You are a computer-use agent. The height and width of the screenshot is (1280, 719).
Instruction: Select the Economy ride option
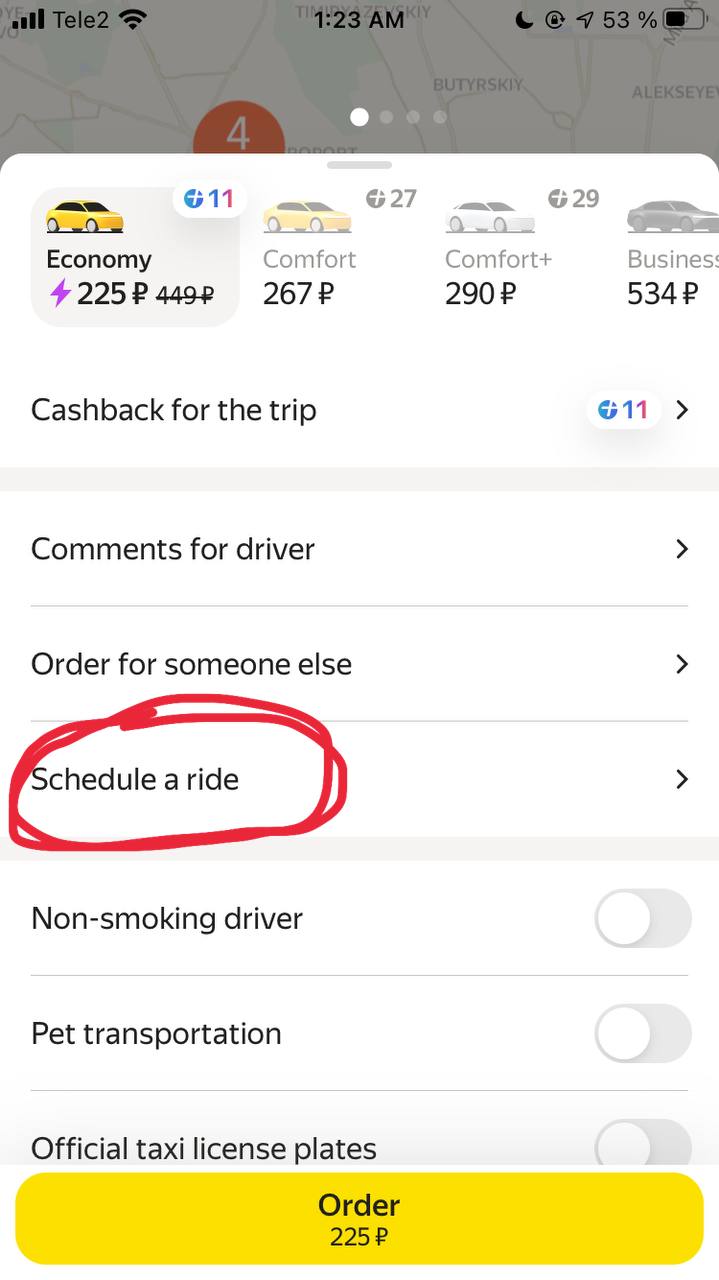(x=135, y=256)
